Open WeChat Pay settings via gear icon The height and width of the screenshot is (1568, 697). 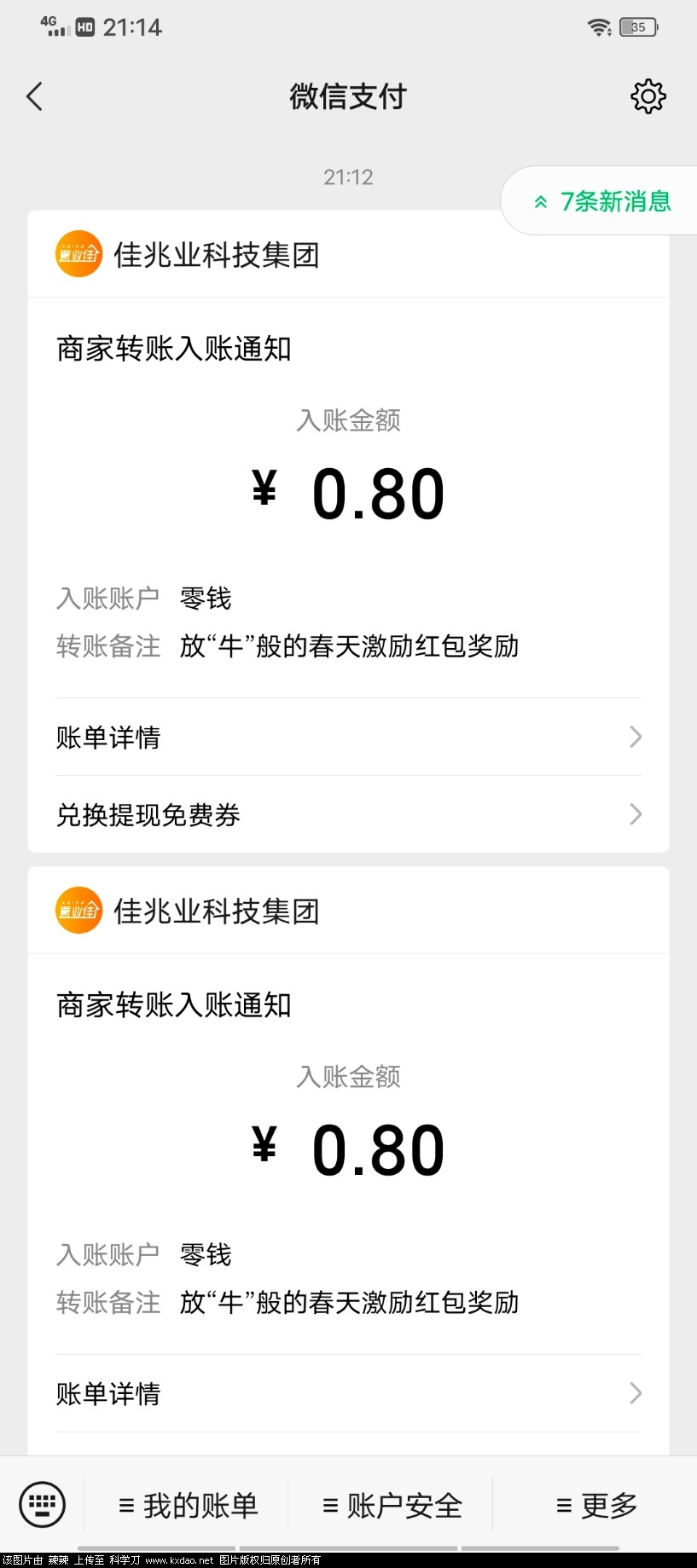pyautogui.click(x=648, y=96)
